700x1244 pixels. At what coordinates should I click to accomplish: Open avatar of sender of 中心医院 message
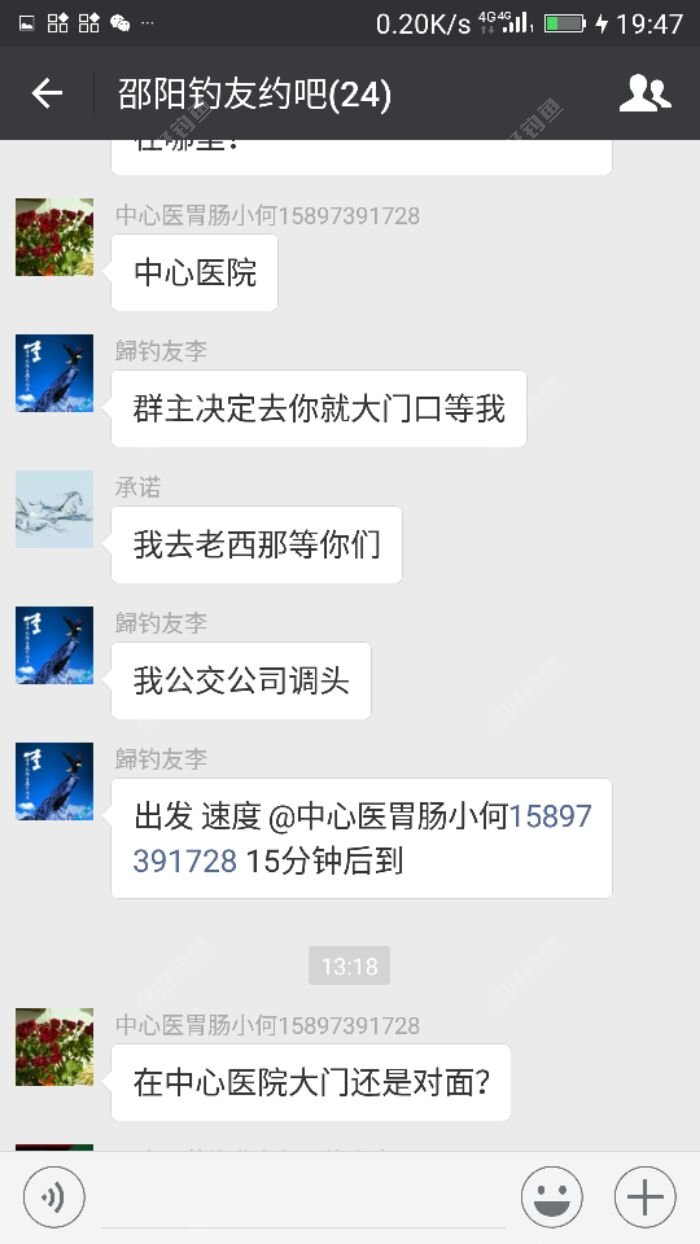pos(54,237)
